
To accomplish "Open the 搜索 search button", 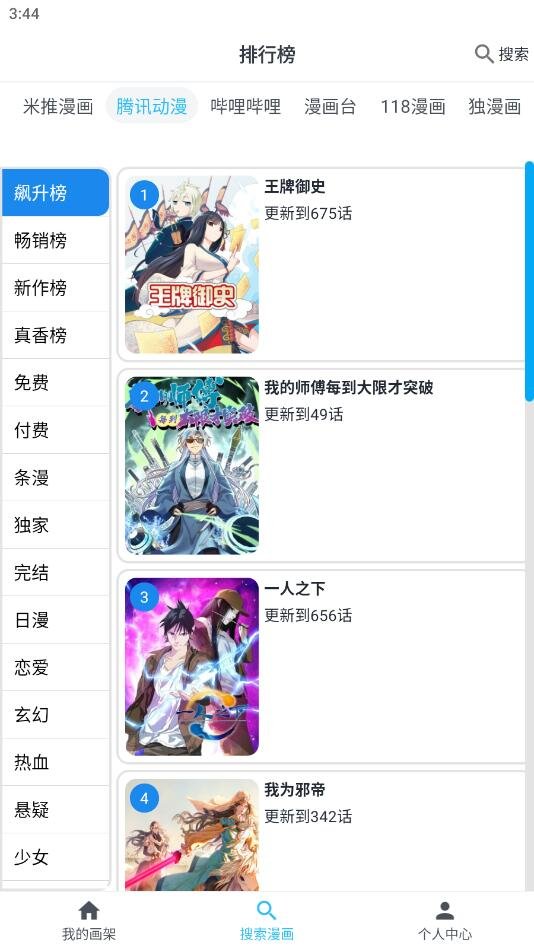I will click(501, 54).
